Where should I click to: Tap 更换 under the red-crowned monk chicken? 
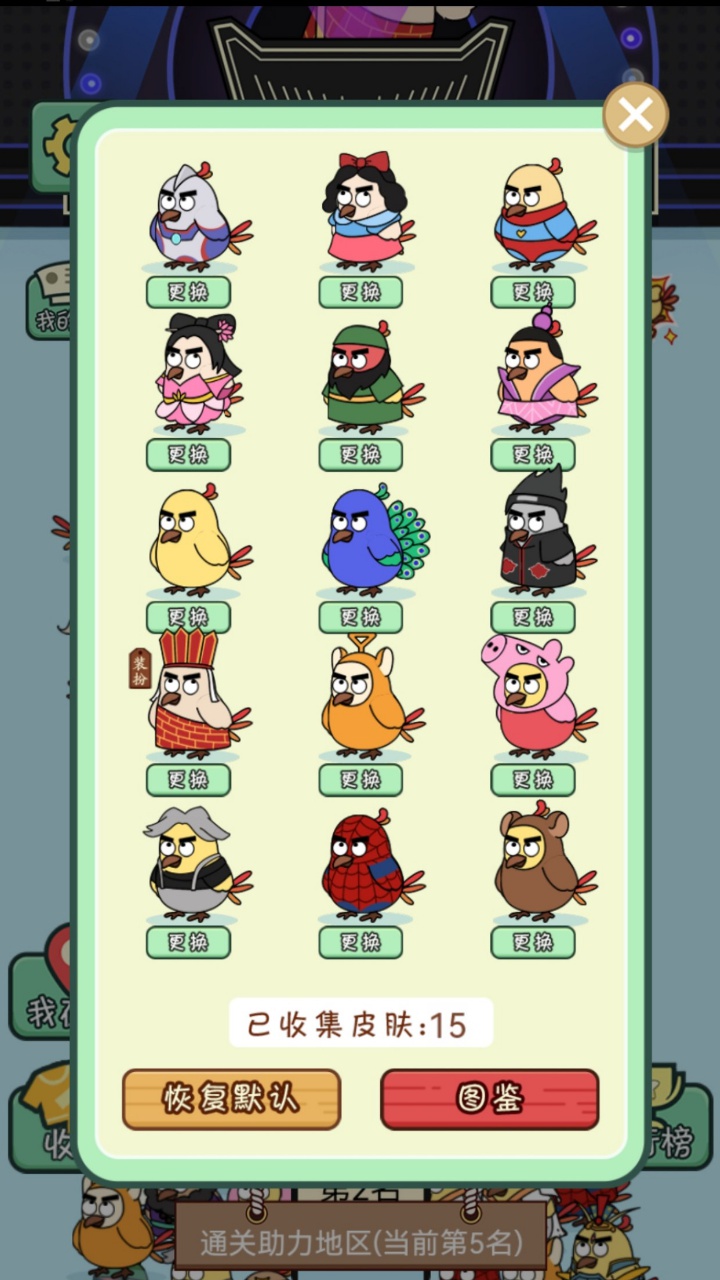point(188,779)
